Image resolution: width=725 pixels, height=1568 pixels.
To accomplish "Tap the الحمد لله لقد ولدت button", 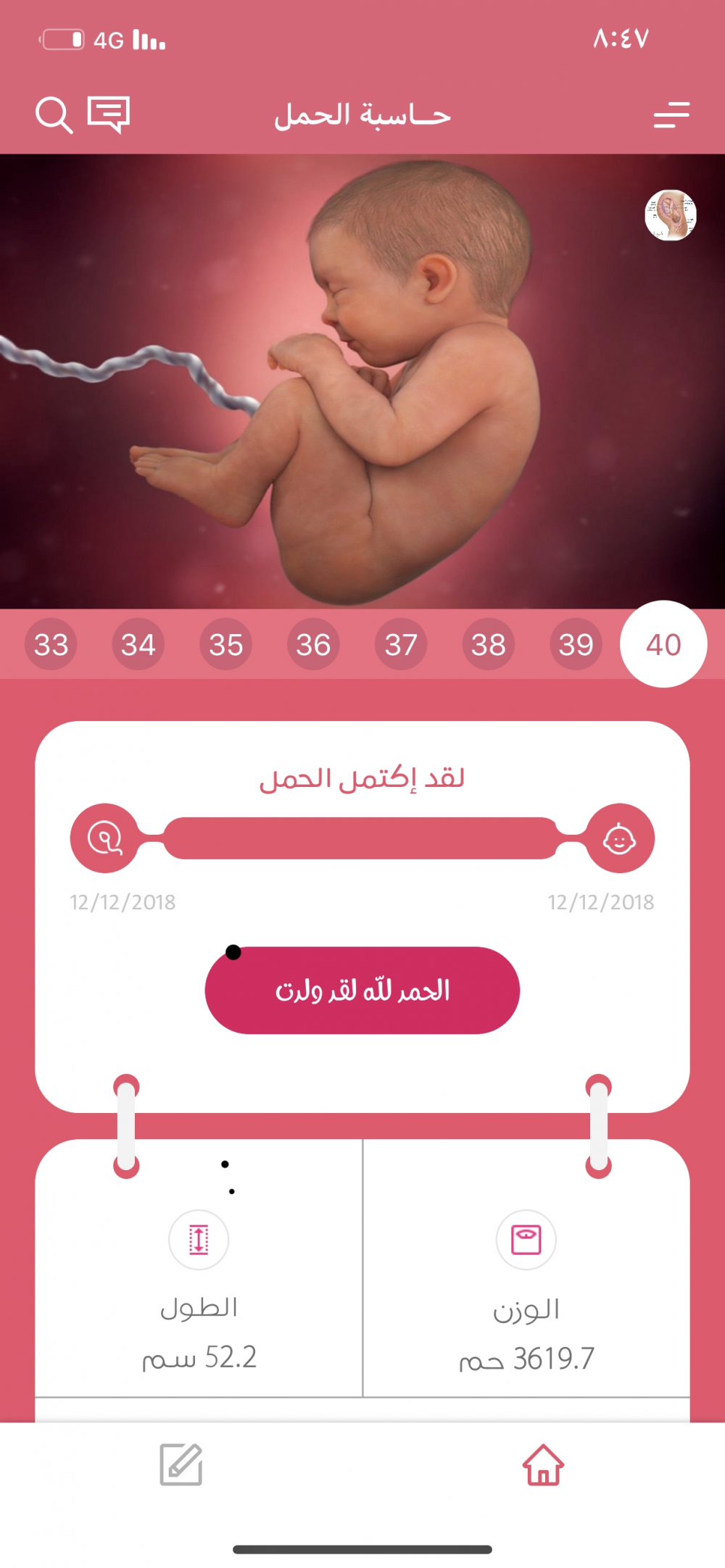I will [362, 990].
